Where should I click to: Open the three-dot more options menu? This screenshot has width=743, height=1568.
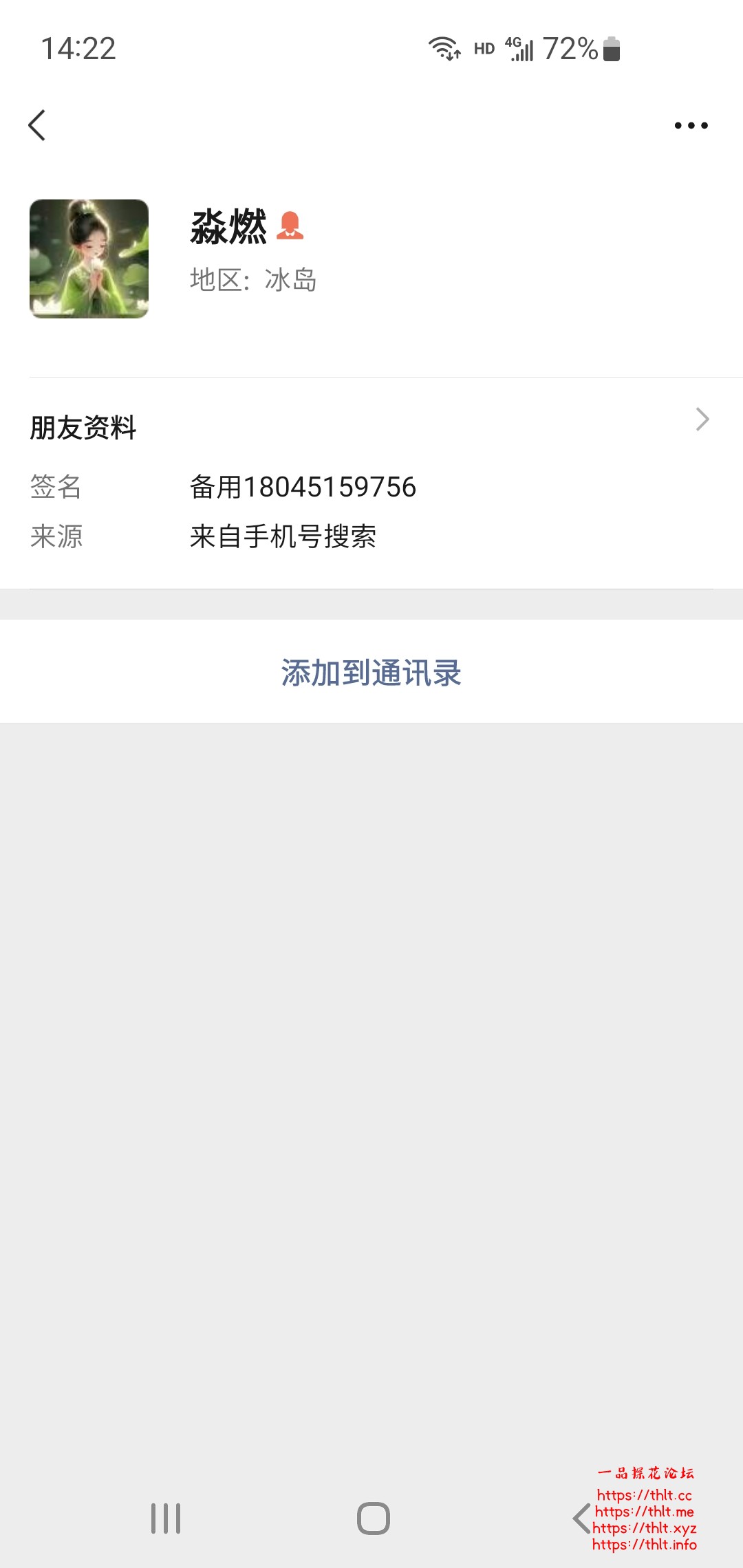click(x=691, y=125)
